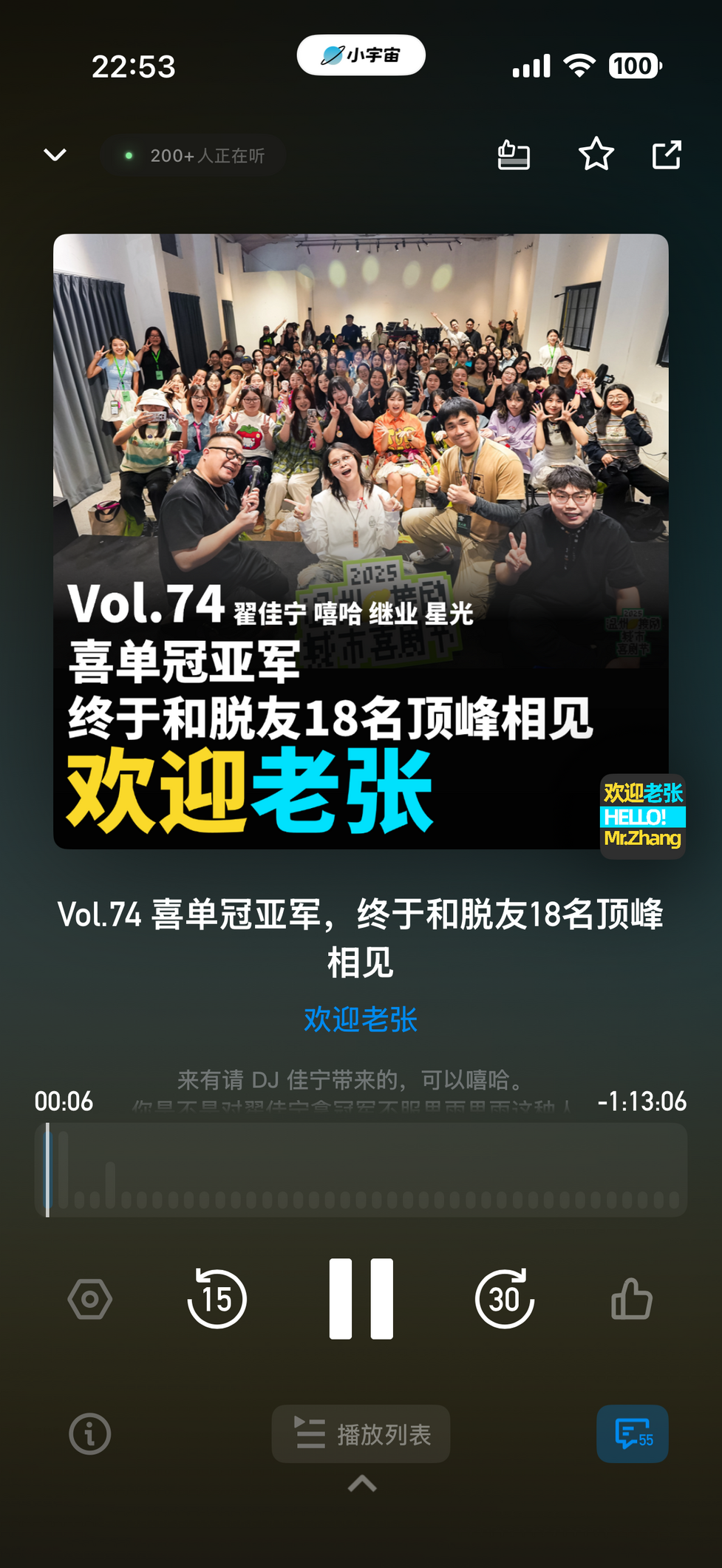Like this episode with thumbs up
This screenshot has height=1568, width=722.
coord(632,1299)
